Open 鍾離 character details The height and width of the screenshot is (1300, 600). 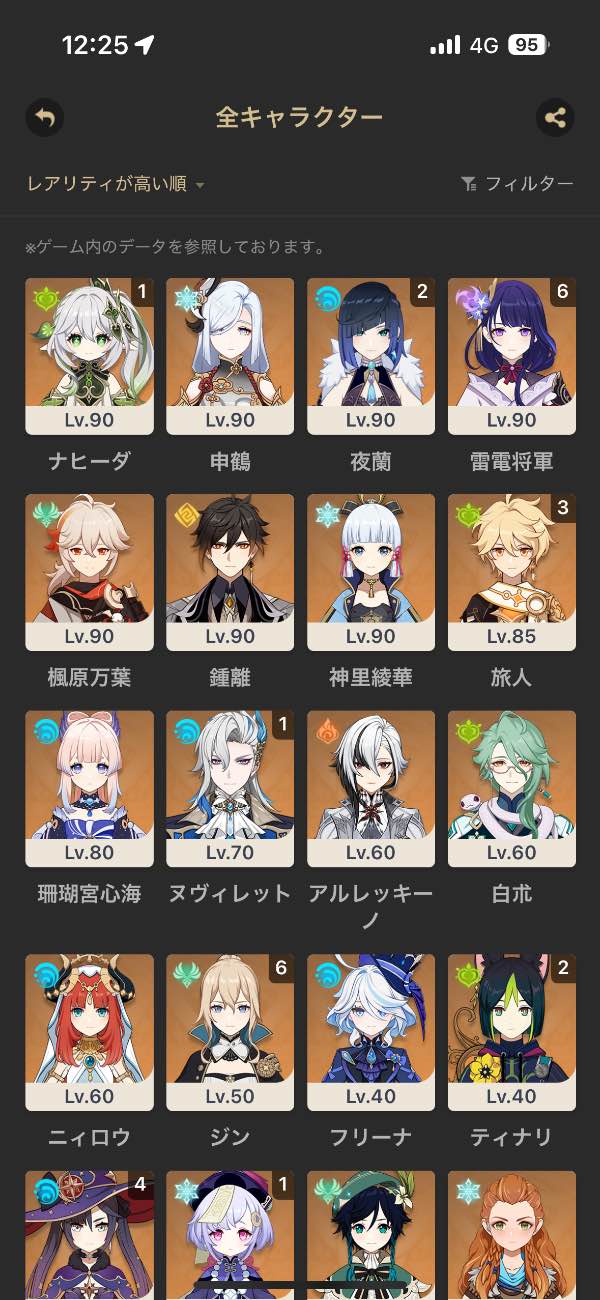click(230, 572)
